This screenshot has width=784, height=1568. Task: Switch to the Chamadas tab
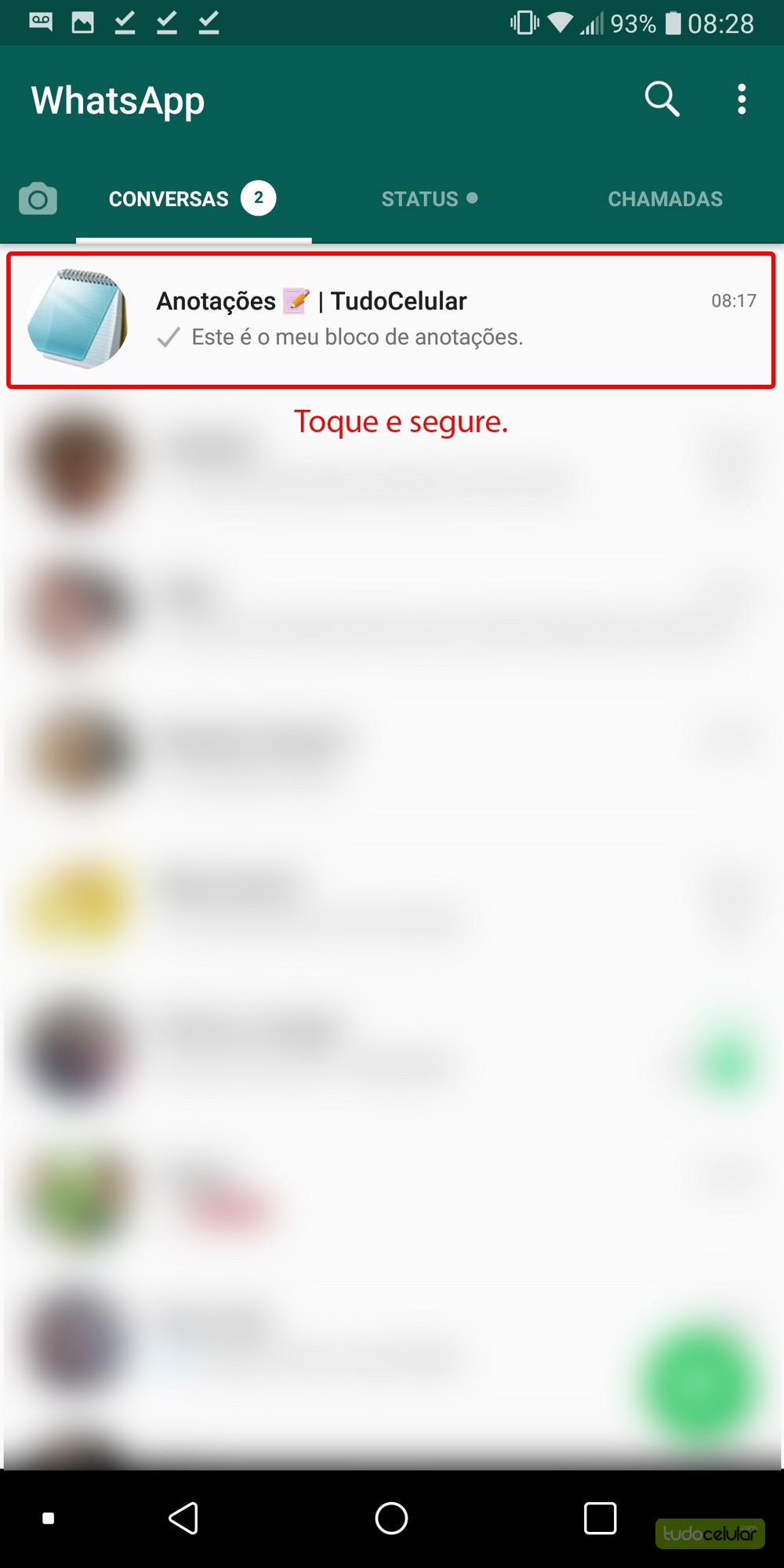click(665, 199)
